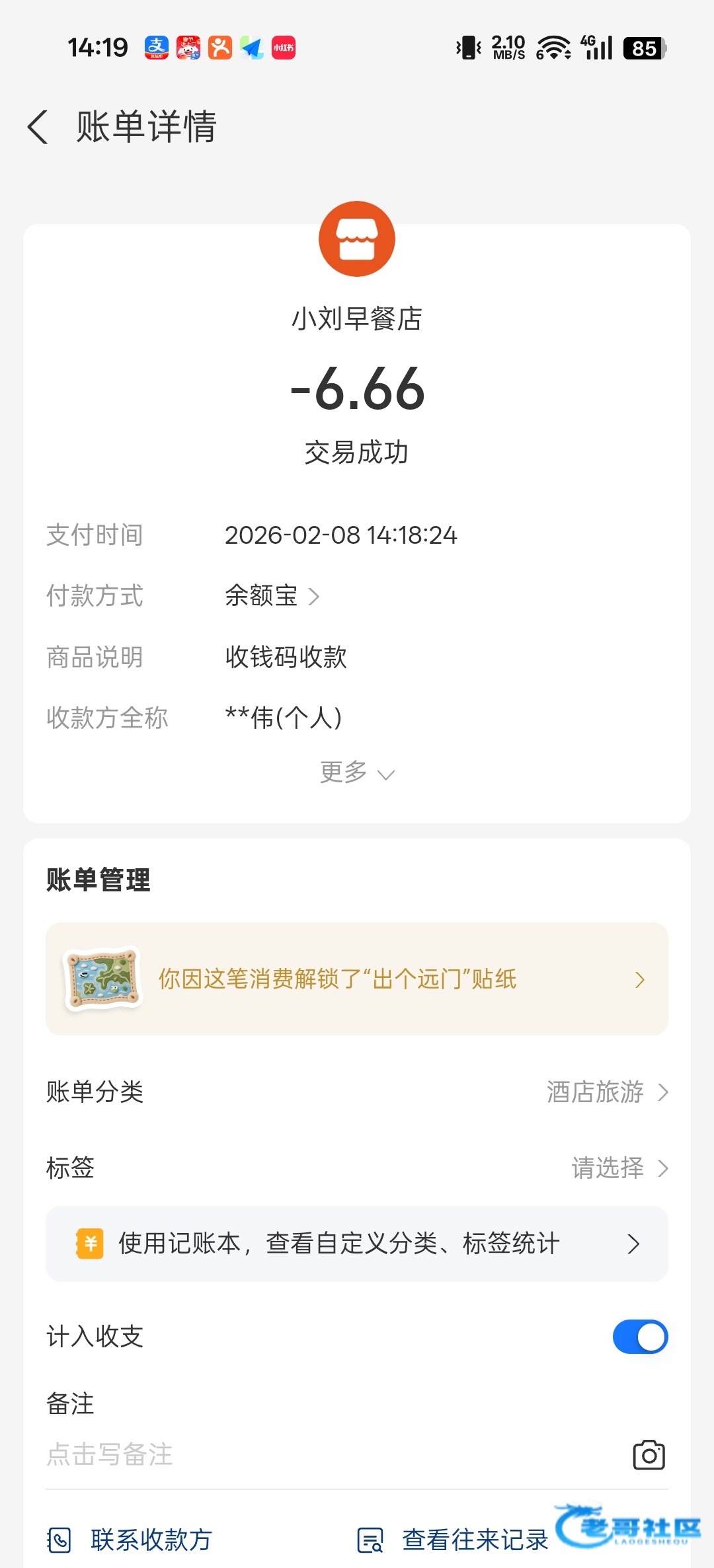View 查看往来记录 transaction history
The width and height of the screenshot is (714, 1568).
pos(454,1540)
